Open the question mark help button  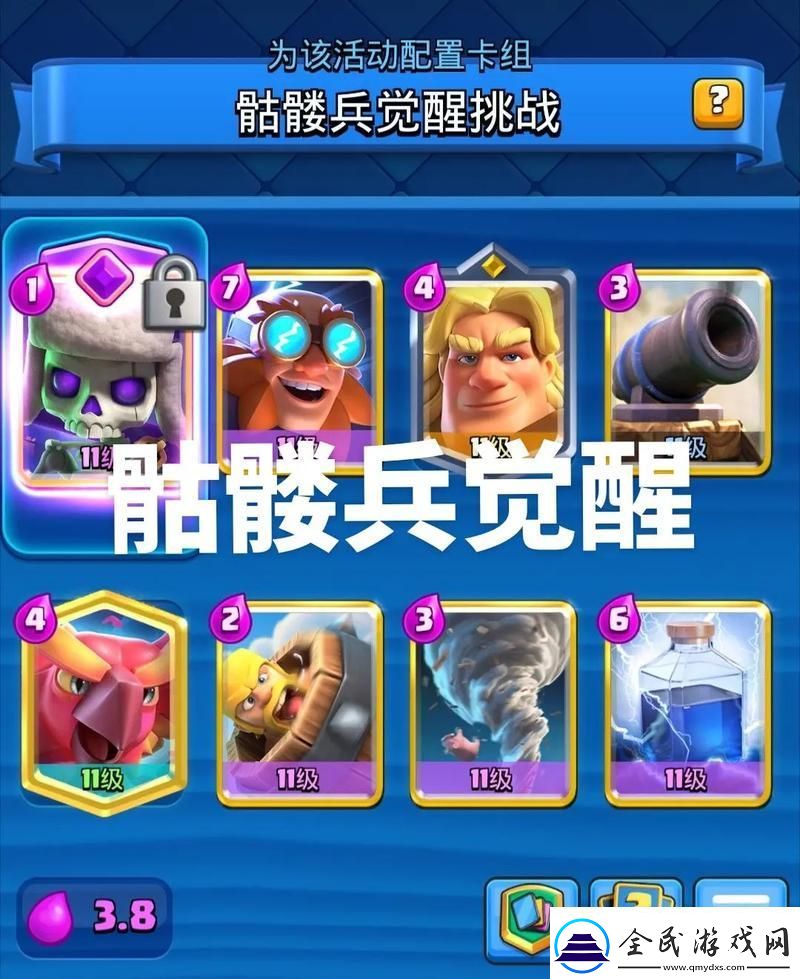(717, 101)
